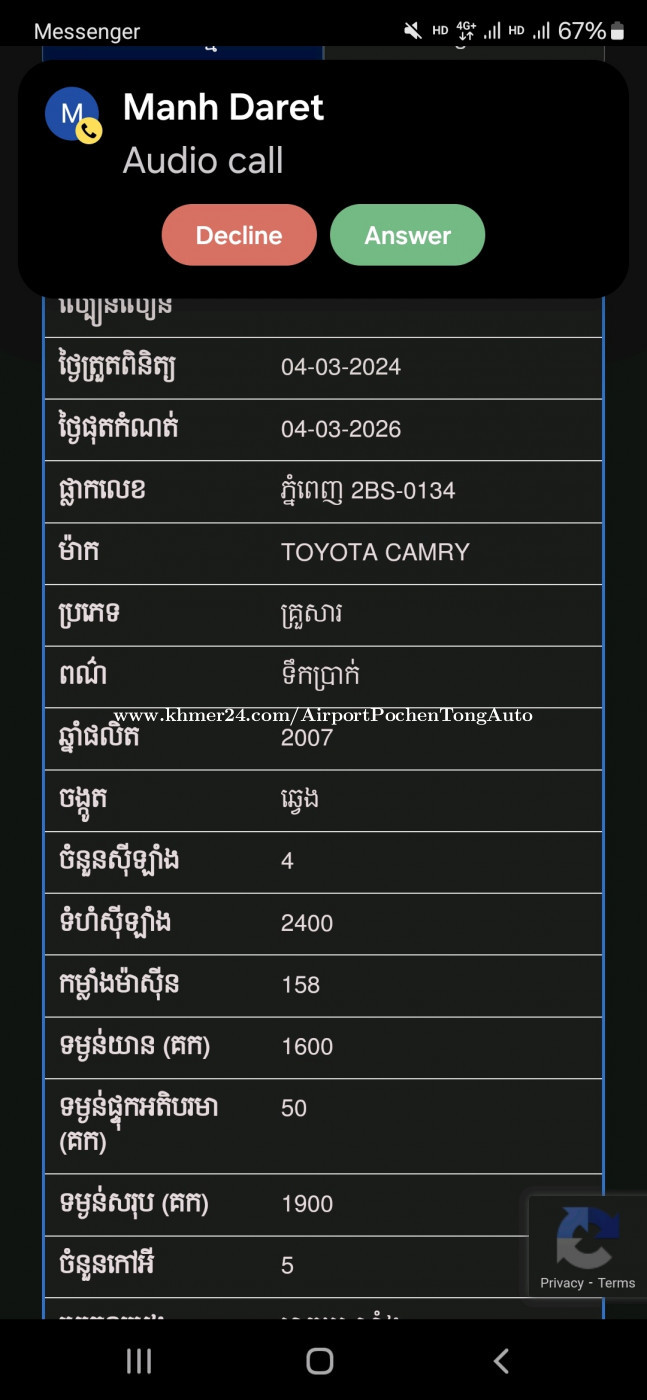Open the incoming call notification from Manh Daret
The height and width of the screenshot is (1400, 647).
pyautogui.click(x=323, y=133)
